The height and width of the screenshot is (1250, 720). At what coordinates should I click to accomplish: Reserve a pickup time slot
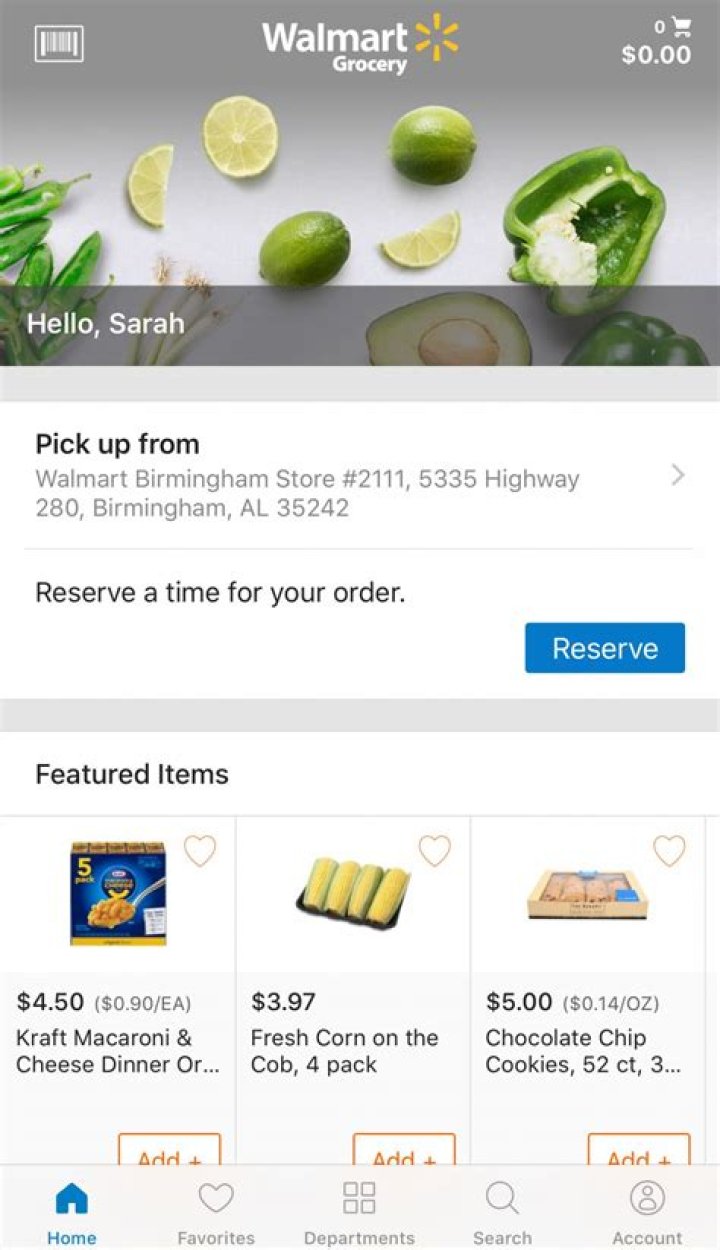tap(604, 647)
